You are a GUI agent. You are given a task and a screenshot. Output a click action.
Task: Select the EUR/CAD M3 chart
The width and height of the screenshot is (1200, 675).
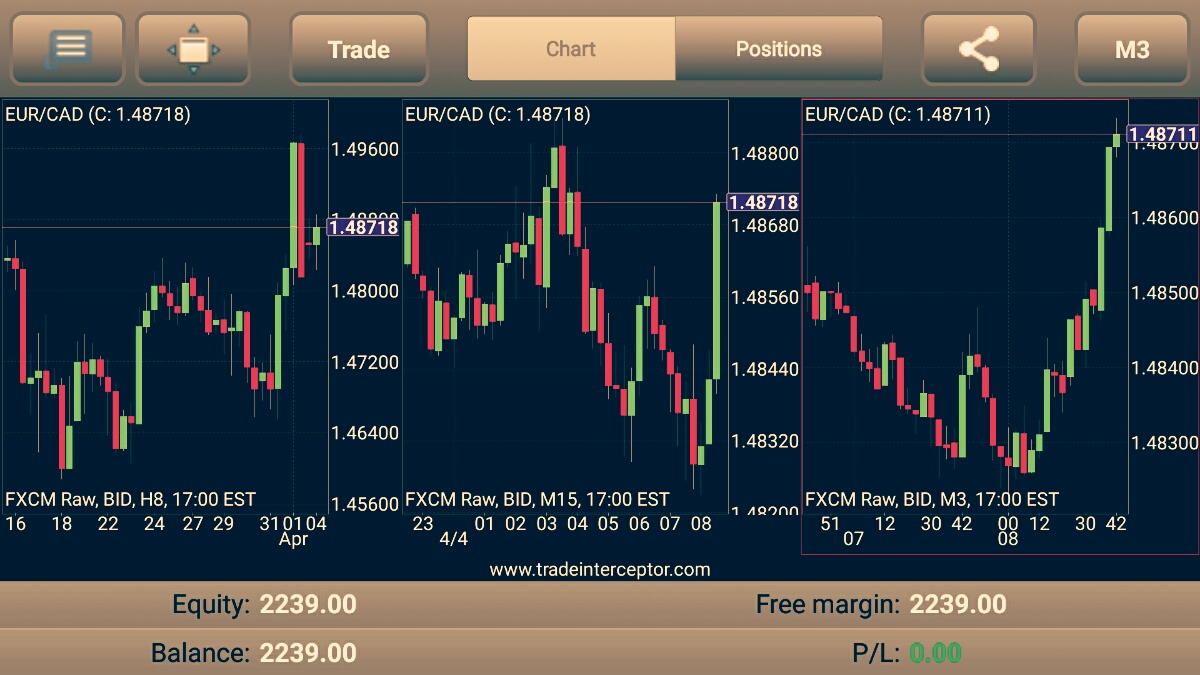point(965,310)
